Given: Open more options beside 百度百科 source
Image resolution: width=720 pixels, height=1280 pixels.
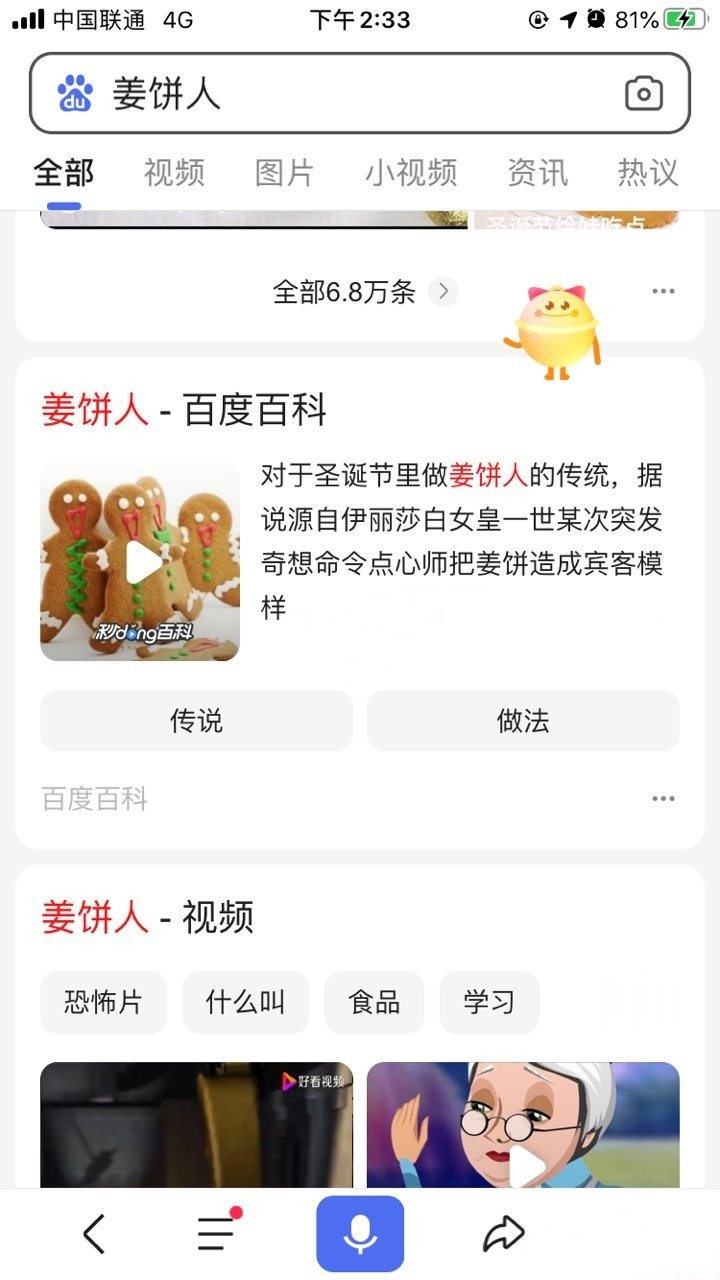Looking at the screenshot, I should 663,799.
